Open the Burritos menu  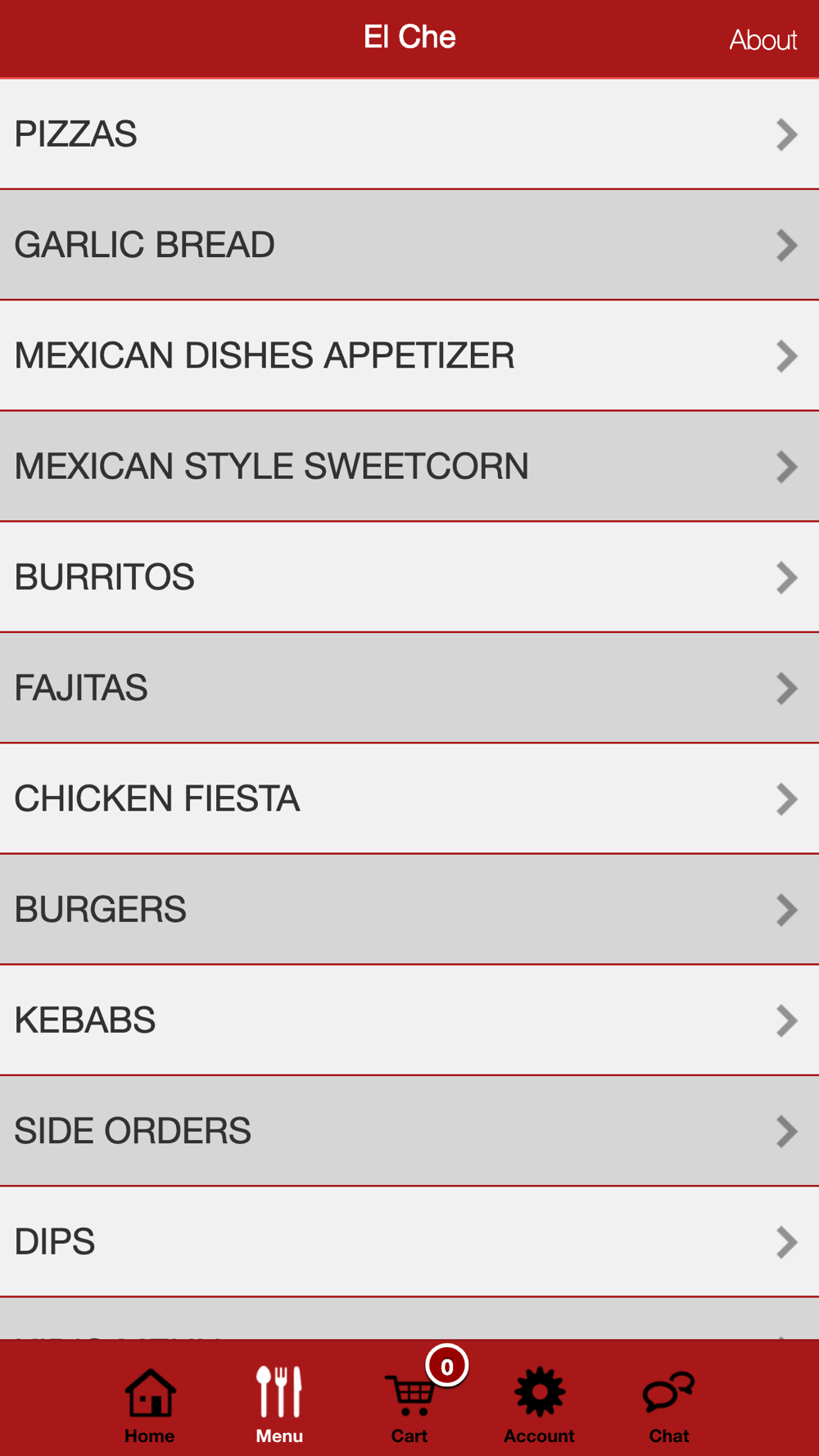coord(409,577)
